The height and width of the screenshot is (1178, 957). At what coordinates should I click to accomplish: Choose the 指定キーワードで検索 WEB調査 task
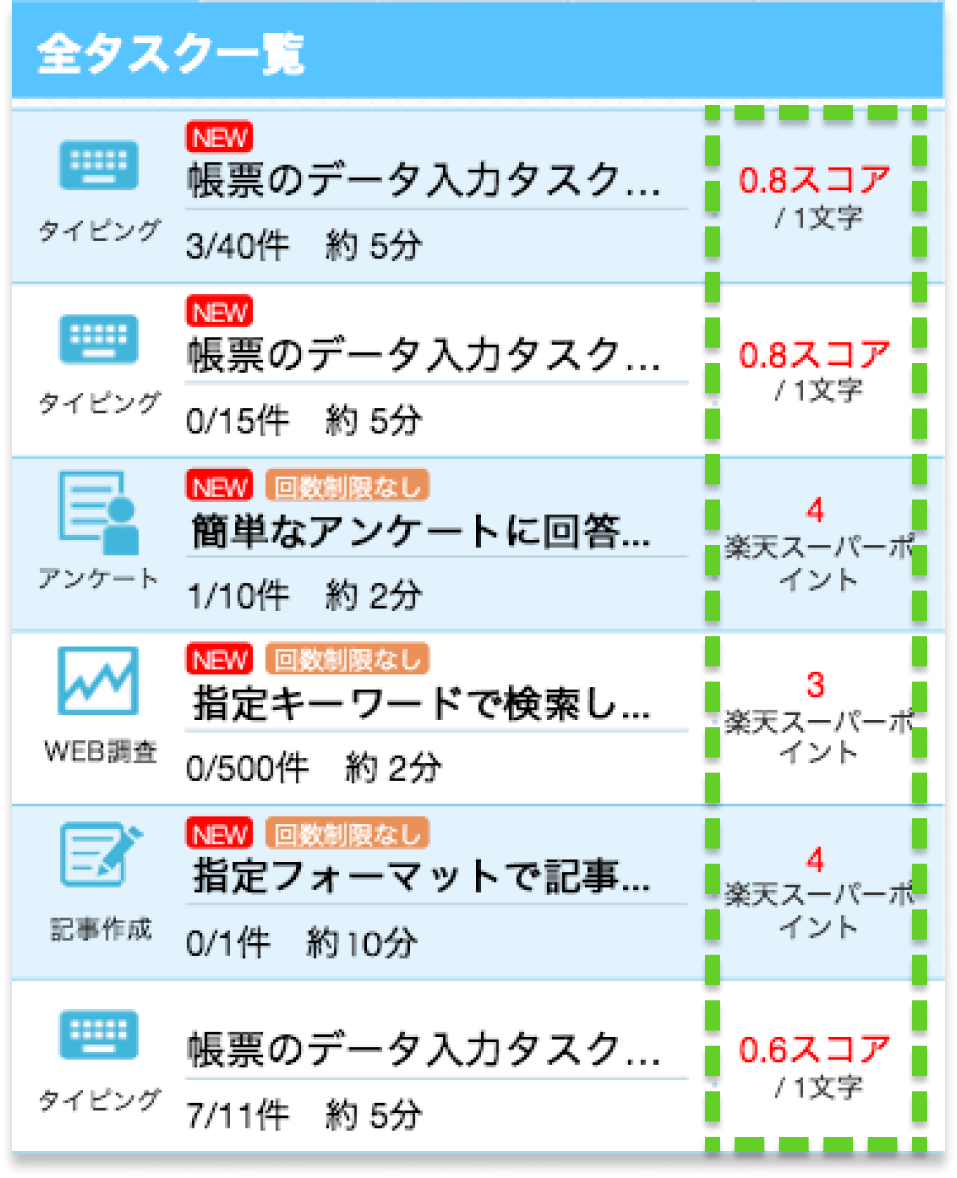[x=421, y=706]
